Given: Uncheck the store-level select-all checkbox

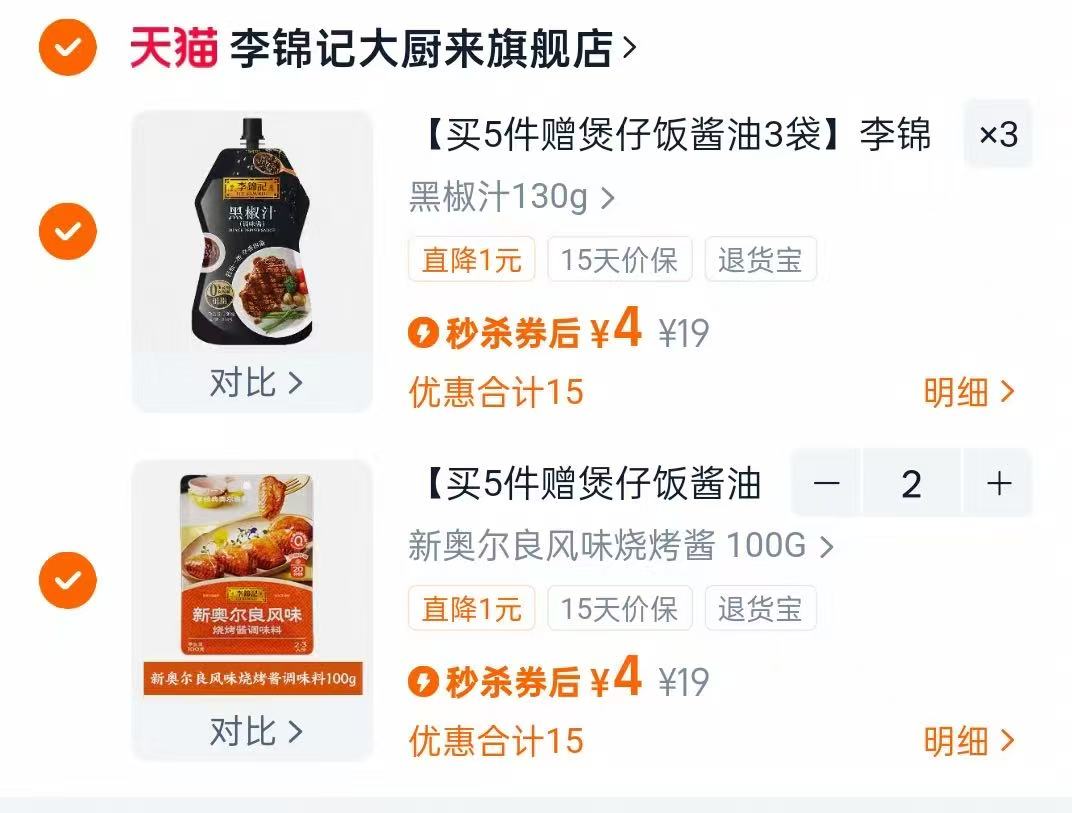Looking at the screenshot, I should pos(67,47).
